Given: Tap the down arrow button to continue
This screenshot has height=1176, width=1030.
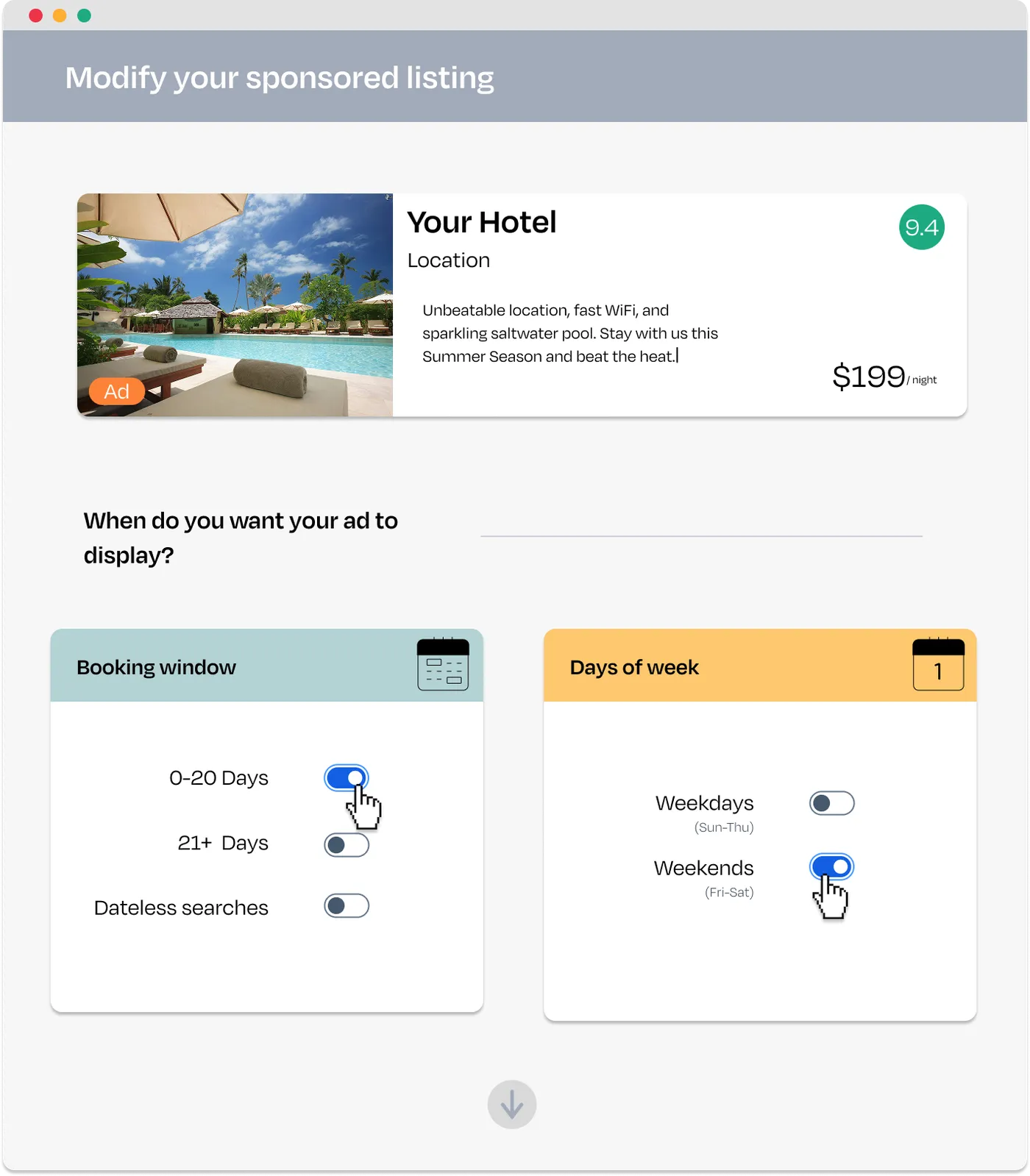Looking at the screenshot, I should pyautogui.click(x=512, y=1105).
